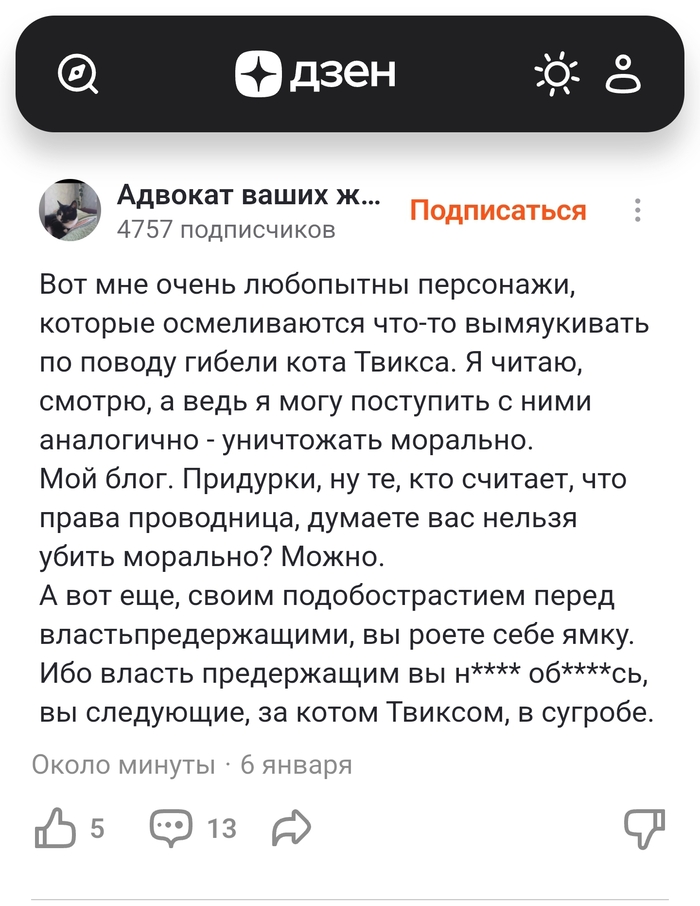Open author avatar with the cat photo
Screen dimensions: 700x906
pos(69,211)
